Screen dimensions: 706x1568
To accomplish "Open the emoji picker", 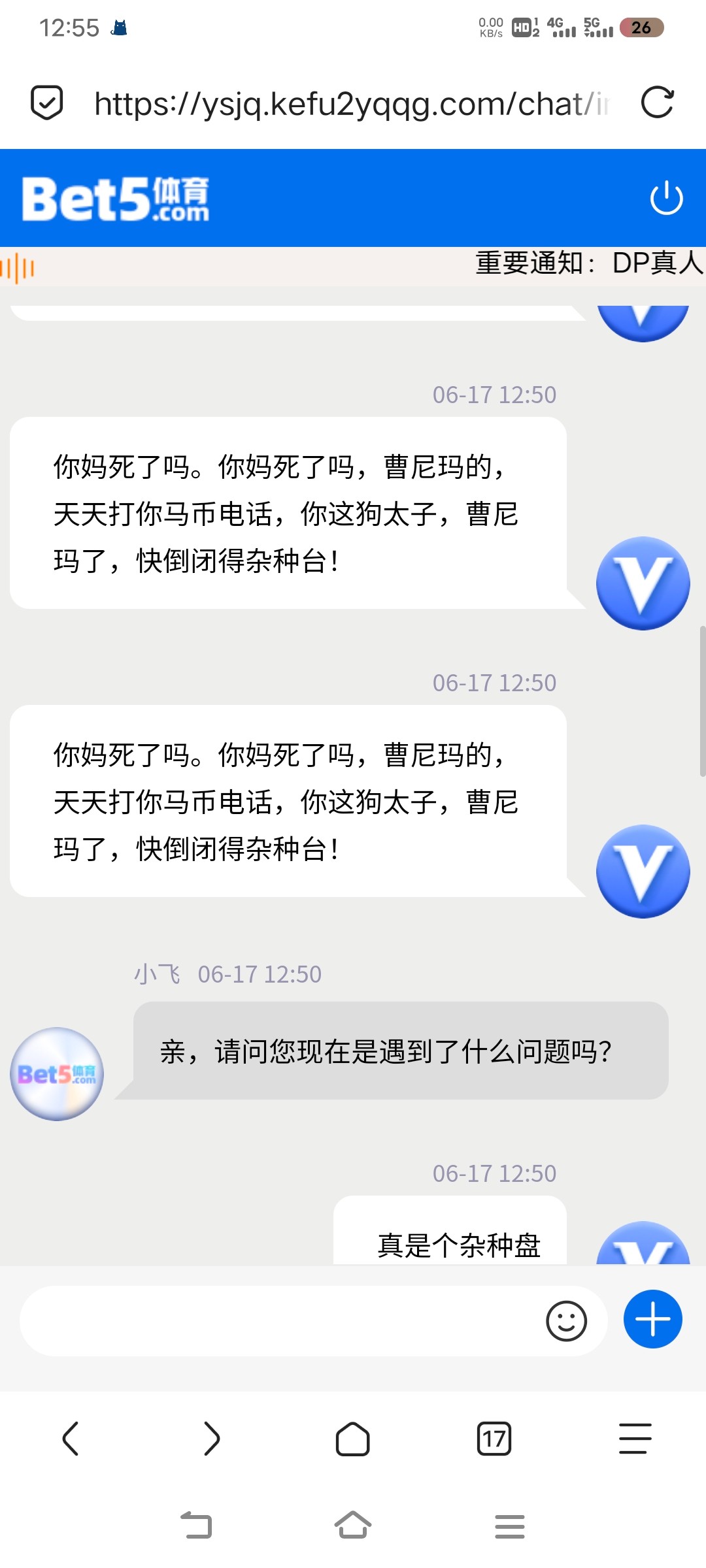I will click(x=566, y=1320).
